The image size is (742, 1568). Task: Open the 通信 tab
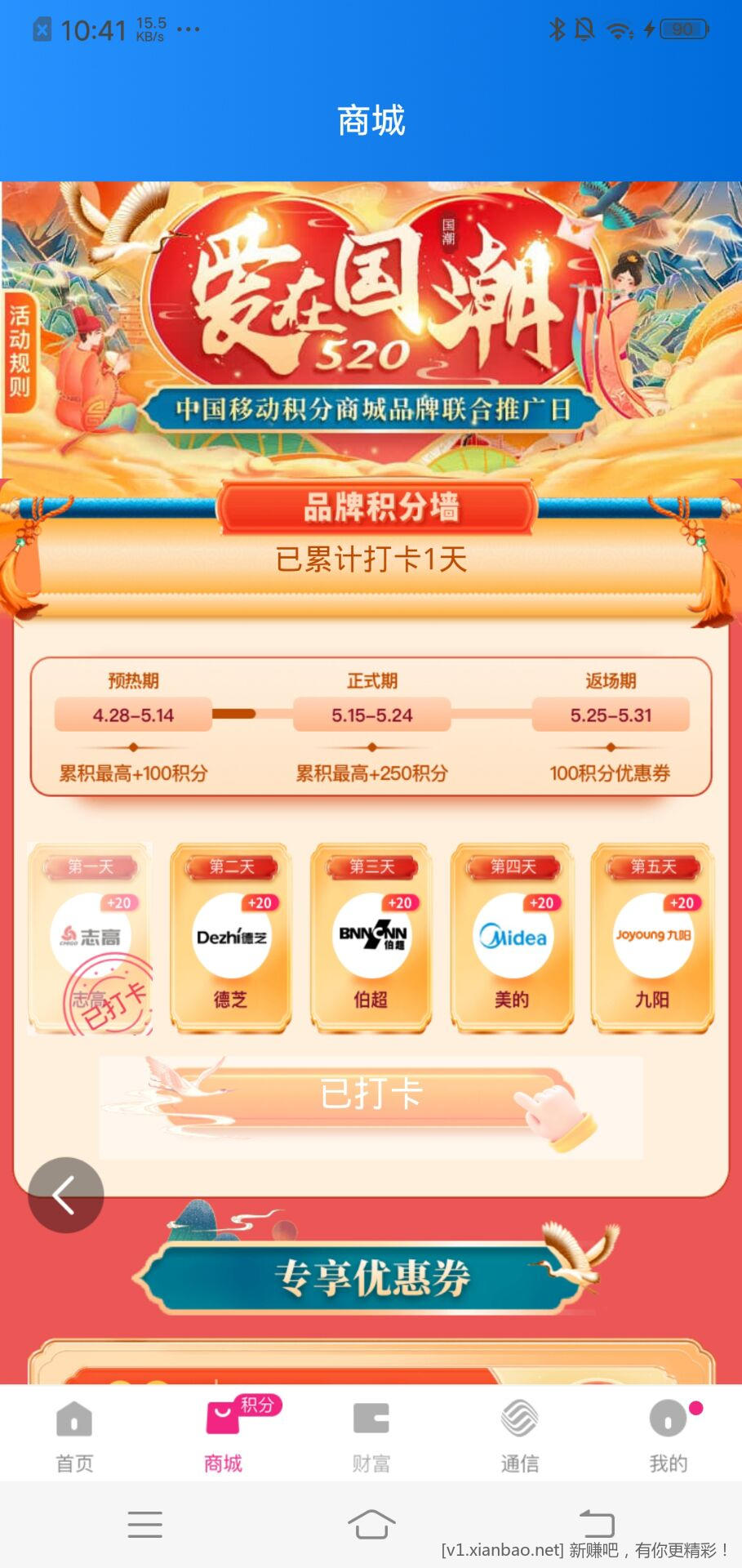pos(520,1436)
